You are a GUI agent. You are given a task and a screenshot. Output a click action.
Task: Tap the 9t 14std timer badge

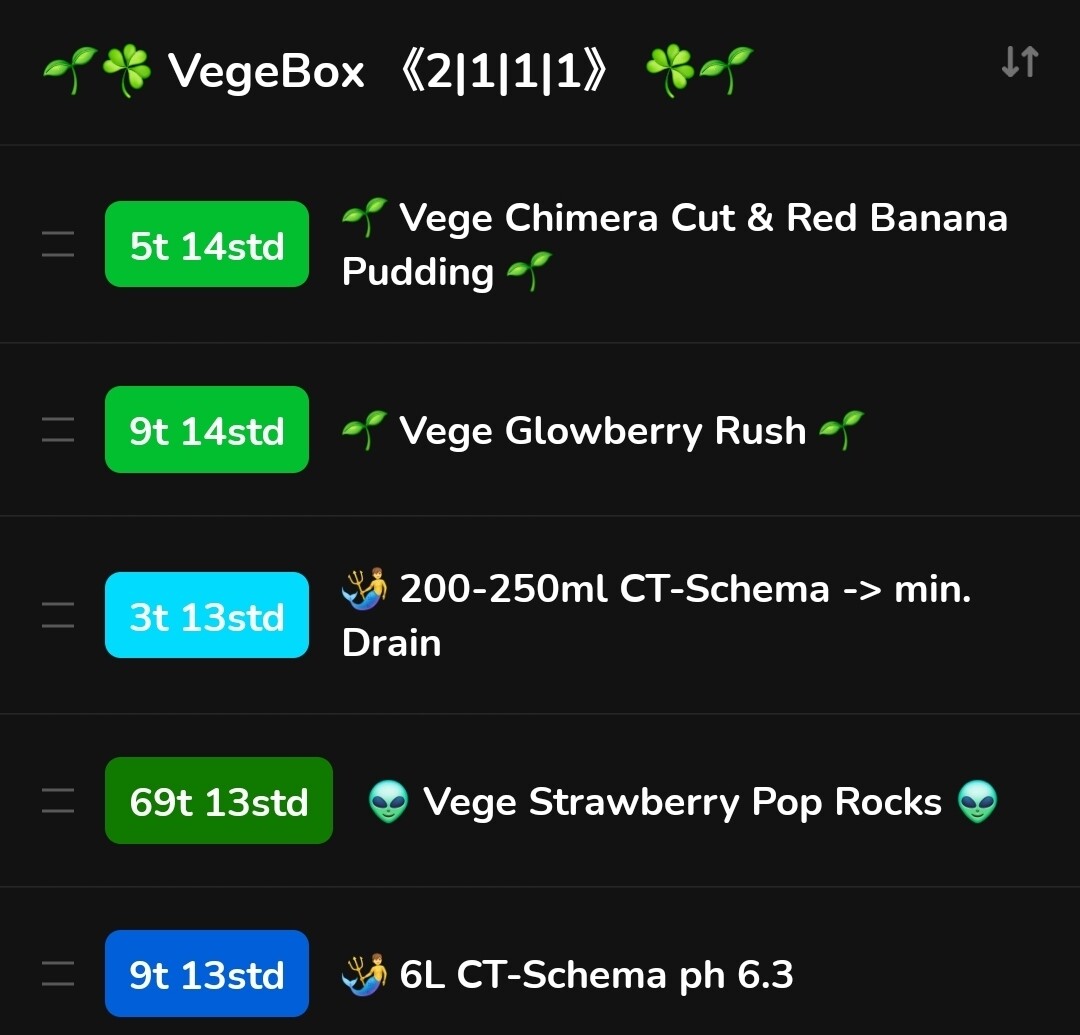tap(207, 430)
